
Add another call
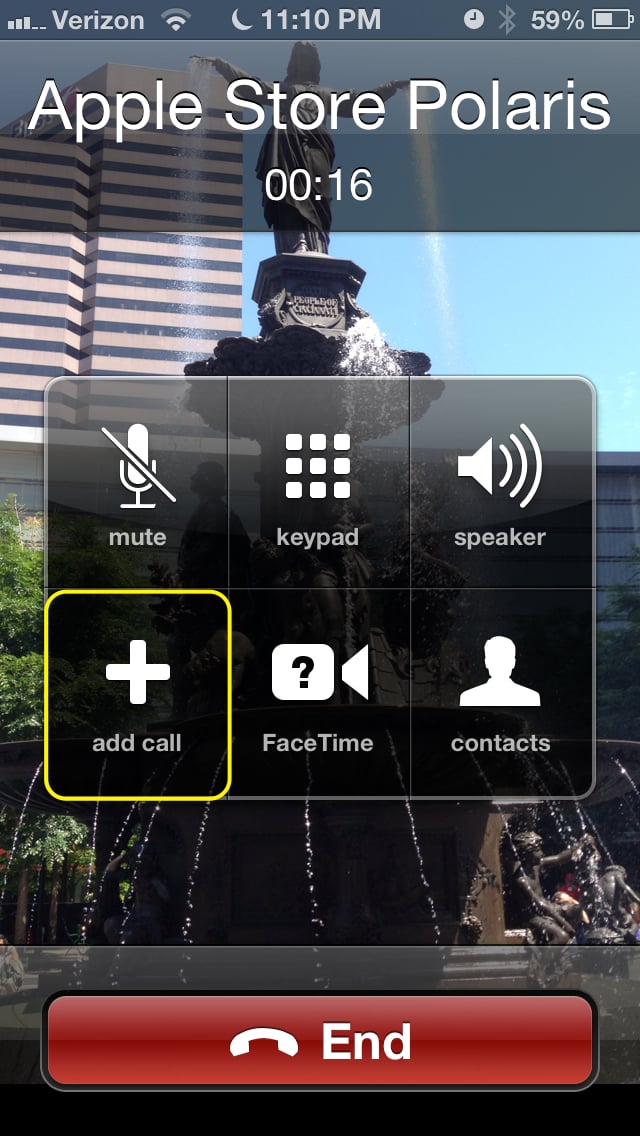coord(138,693)
